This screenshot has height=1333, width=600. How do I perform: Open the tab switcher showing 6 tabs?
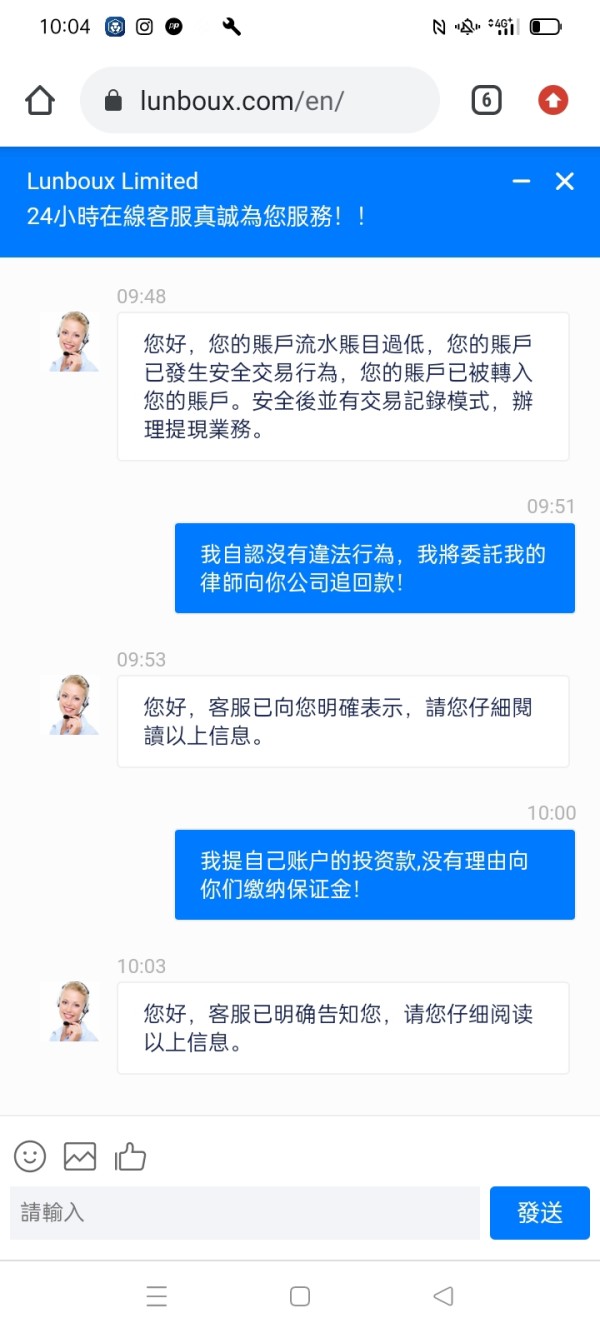486,100
